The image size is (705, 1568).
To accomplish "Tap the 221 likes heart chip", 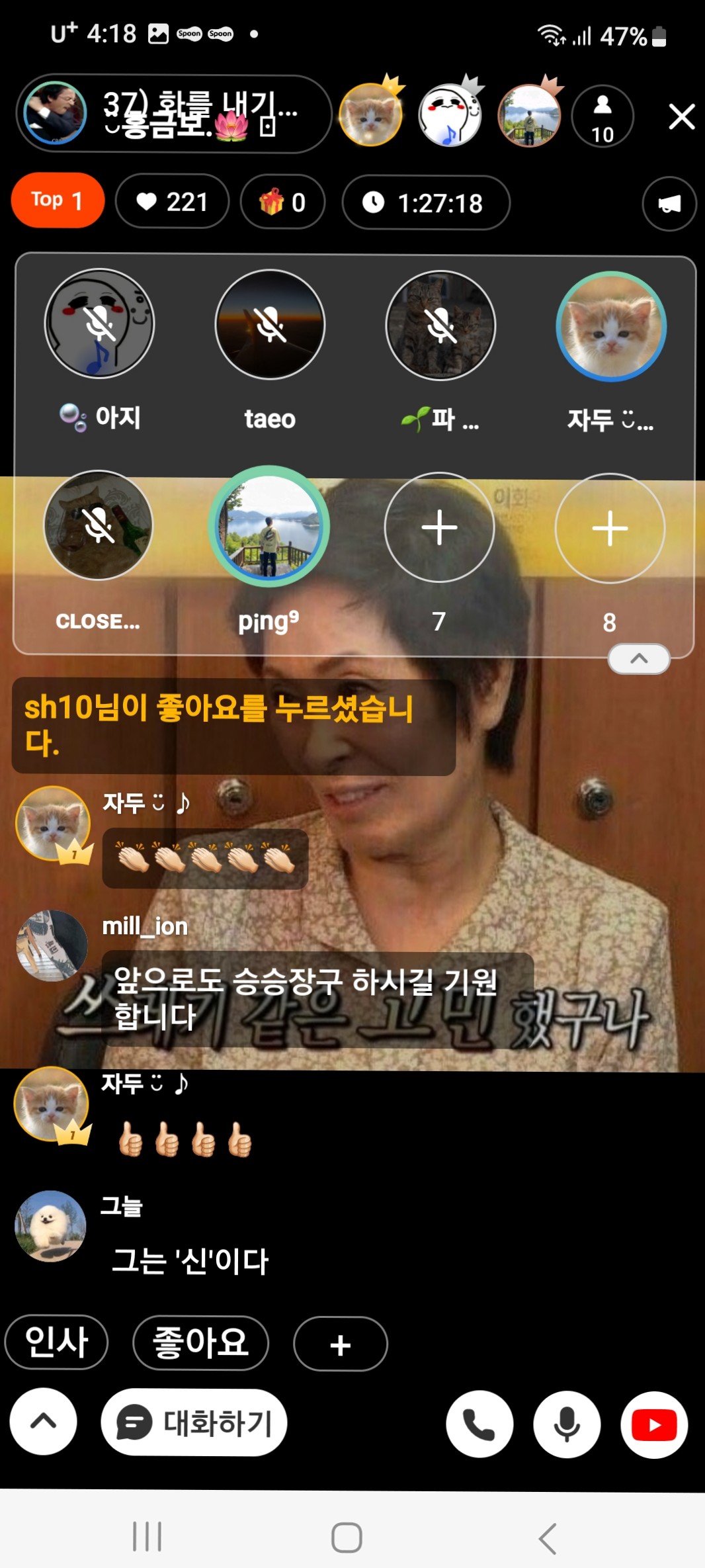I will (x=172, y=202).
